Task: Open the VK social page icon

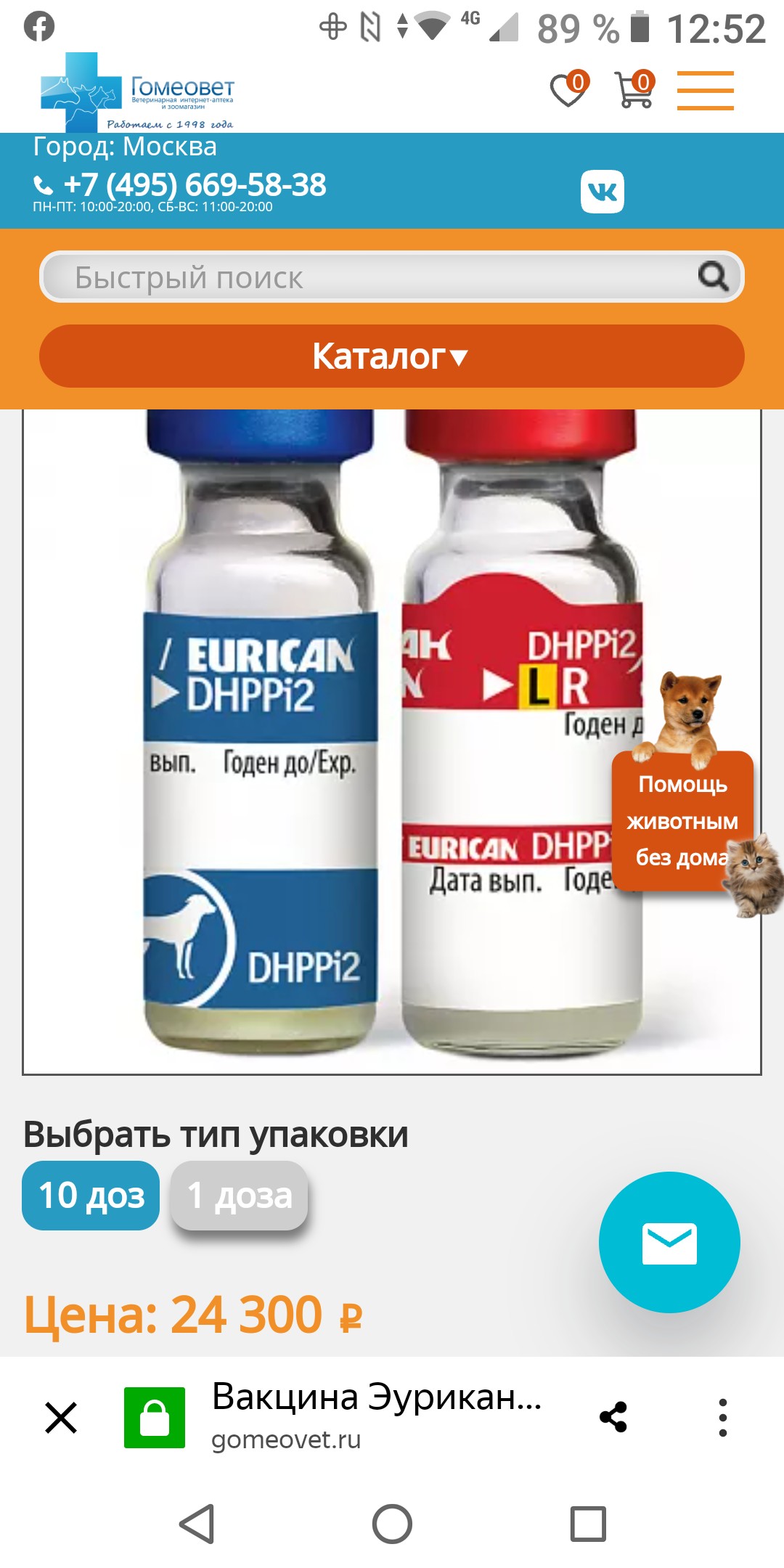Action: point(602,192)
